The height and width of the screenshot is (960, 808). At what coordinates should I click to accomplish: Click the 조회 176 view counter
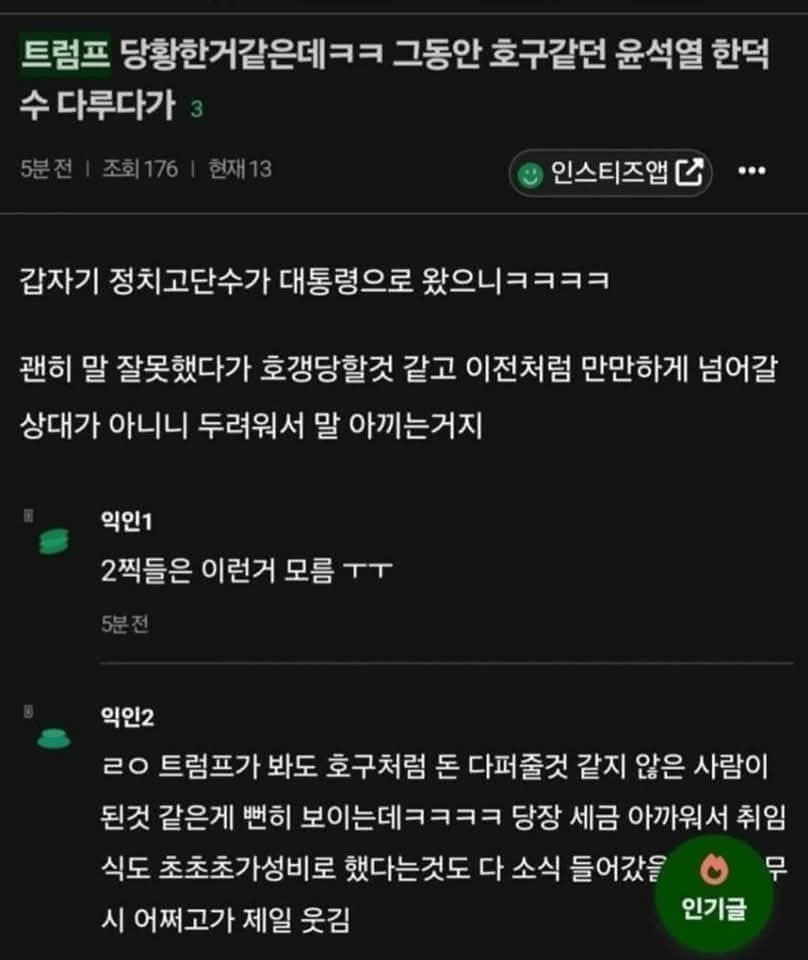click(140, 170)
